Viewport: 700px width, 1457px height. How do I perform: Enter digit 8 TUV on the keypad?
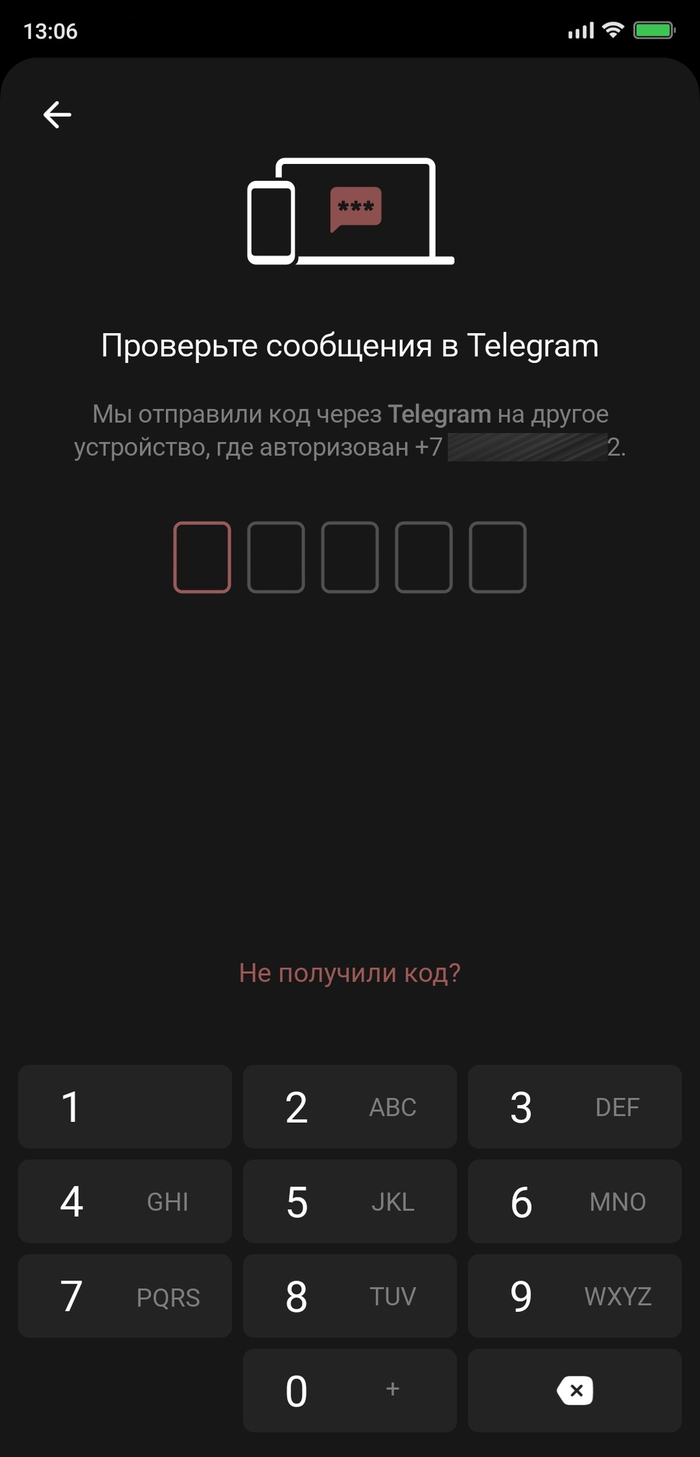point(349,1297)
